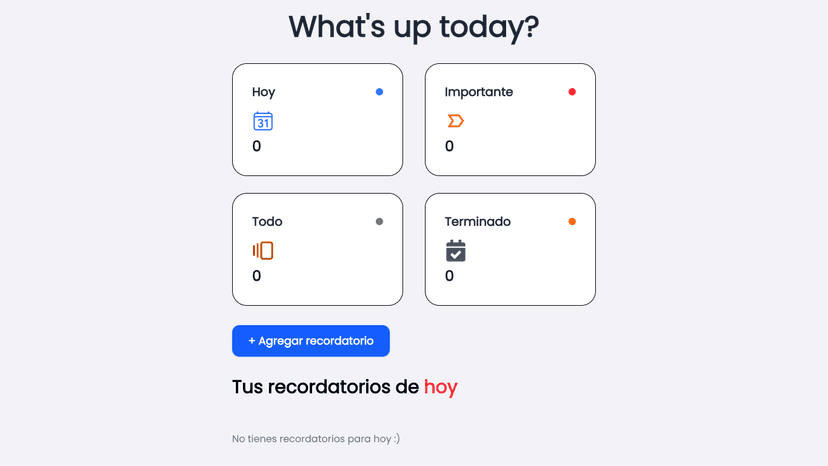View the Terminado reminders card
Viewport: 828px width, 466px height.
[510, 249]
